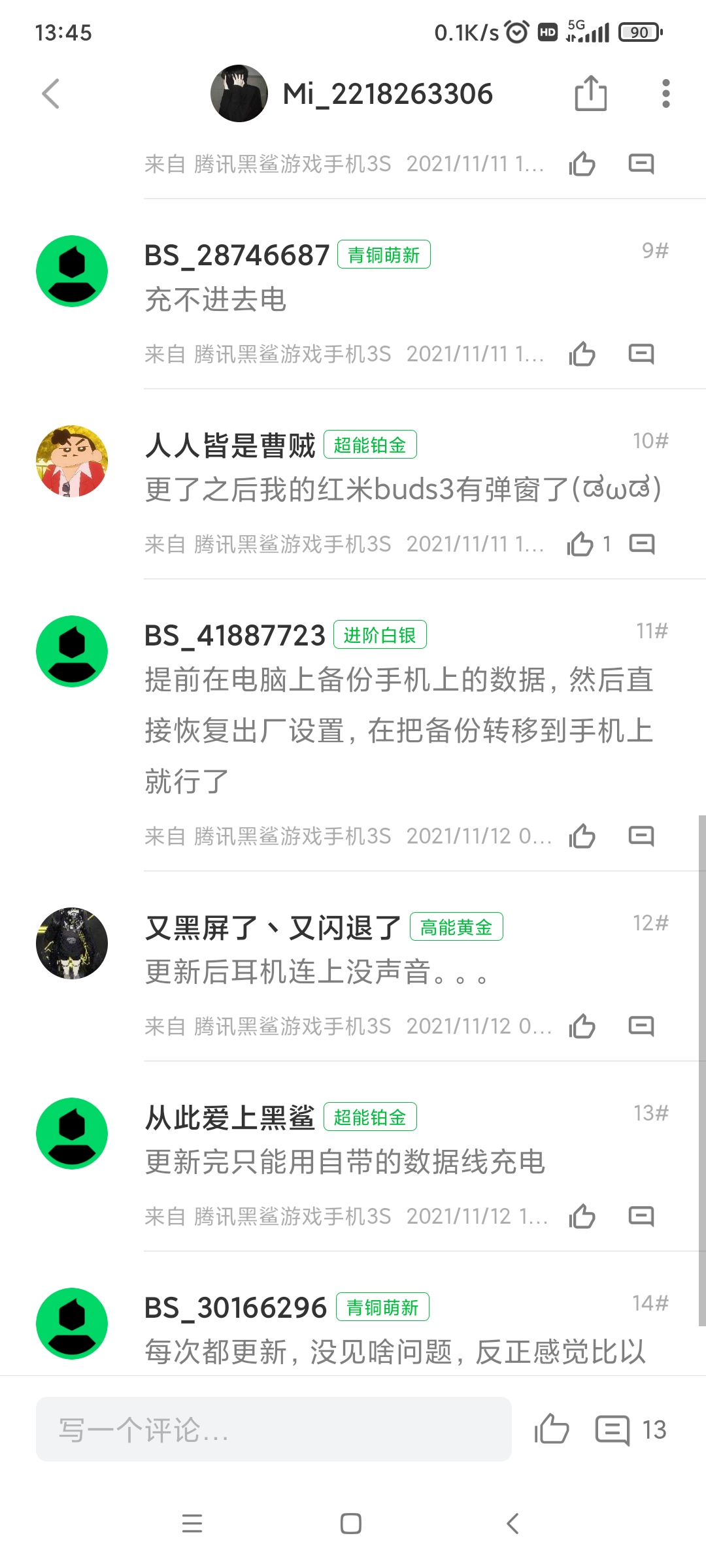View profile of 又黑屏了、又闪退了

coord(72,943)
